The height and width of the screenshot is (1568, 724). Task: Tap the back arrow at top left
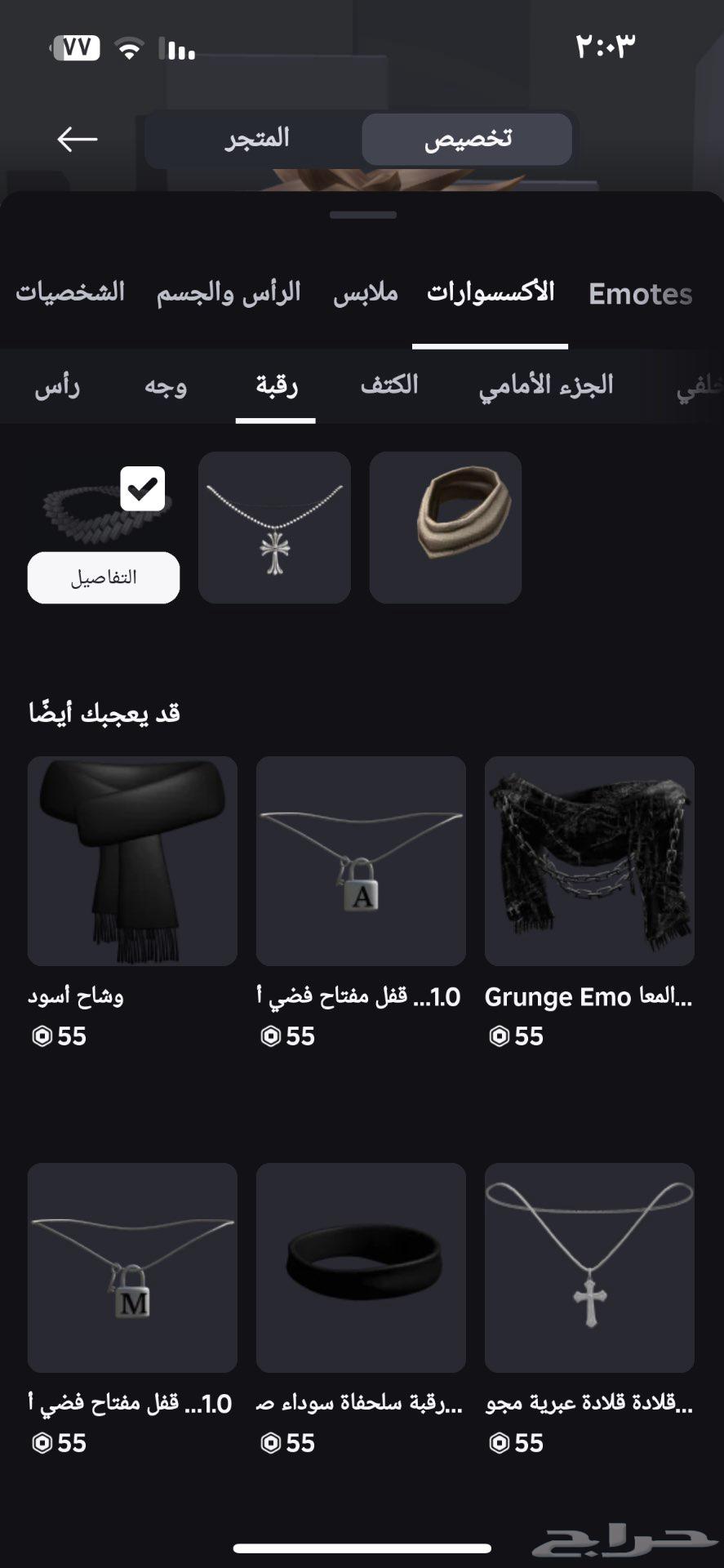pyautogui.click(x=78, y=137)
